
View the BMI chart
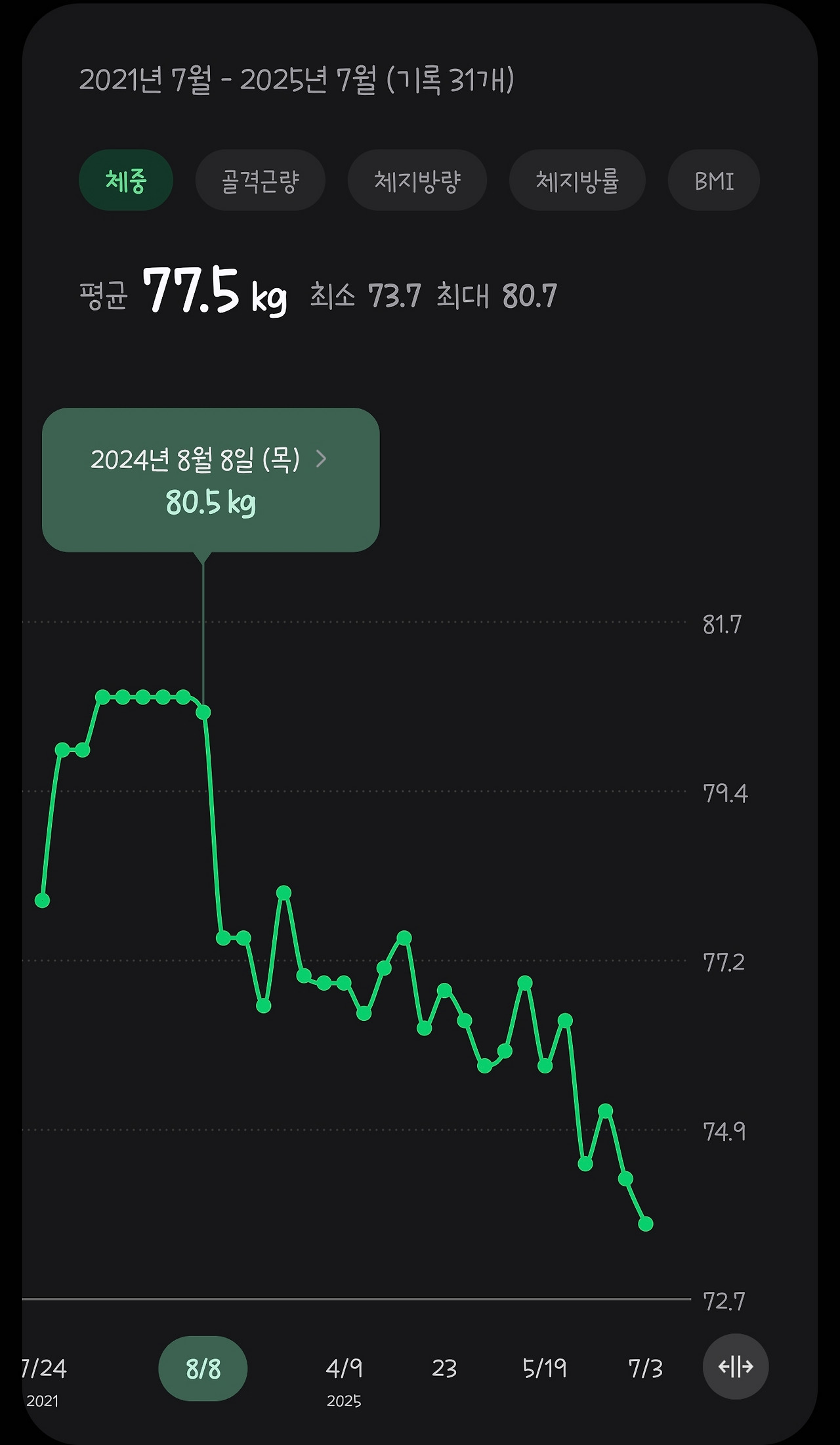[713, 181]
